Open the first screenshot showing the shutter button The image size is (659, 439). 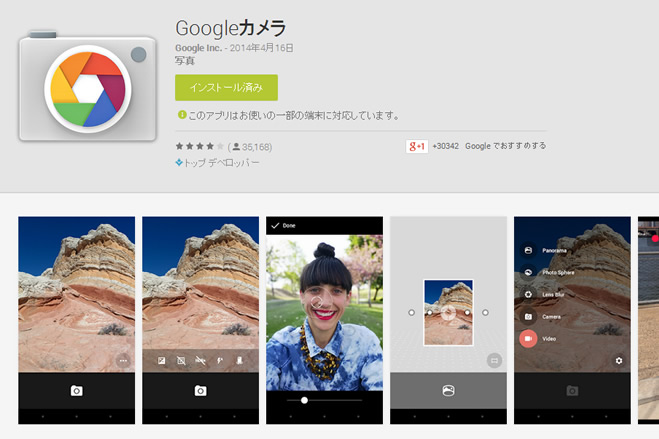point(76,318)
